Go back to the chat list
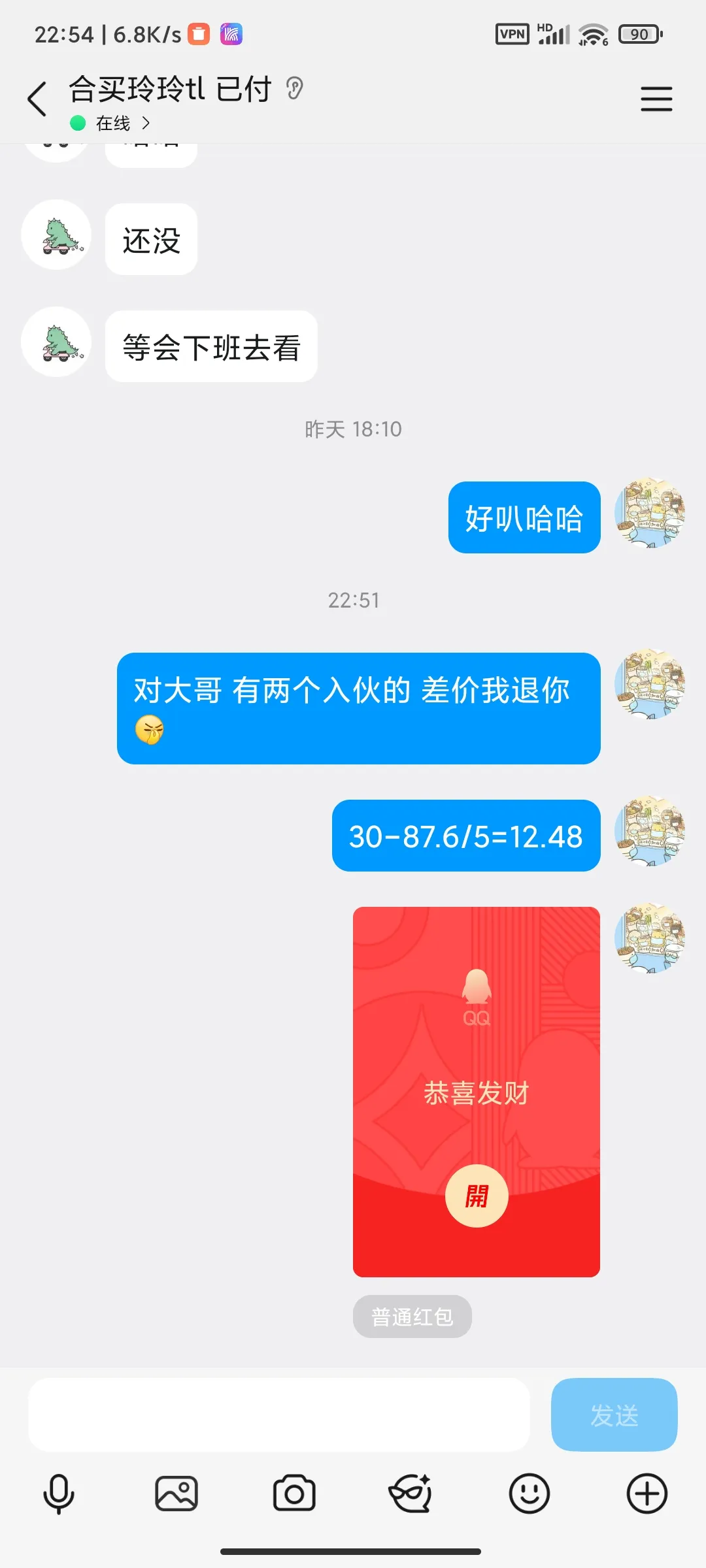Viewport: 706px width, 1568px height. point(37,99)
